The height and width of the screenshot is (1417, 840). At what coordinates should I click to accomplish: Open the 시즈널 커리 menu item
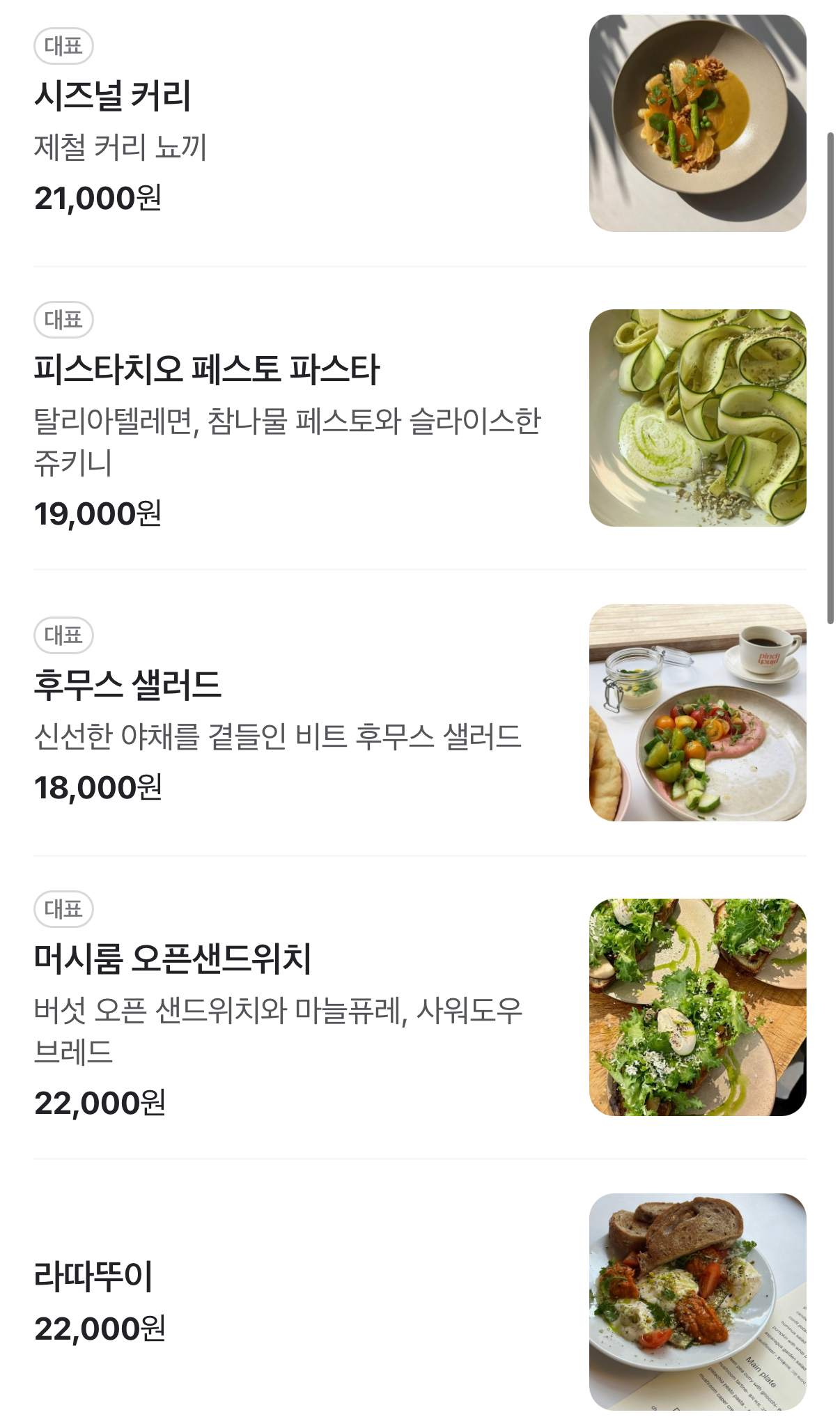tap(113, 96)
